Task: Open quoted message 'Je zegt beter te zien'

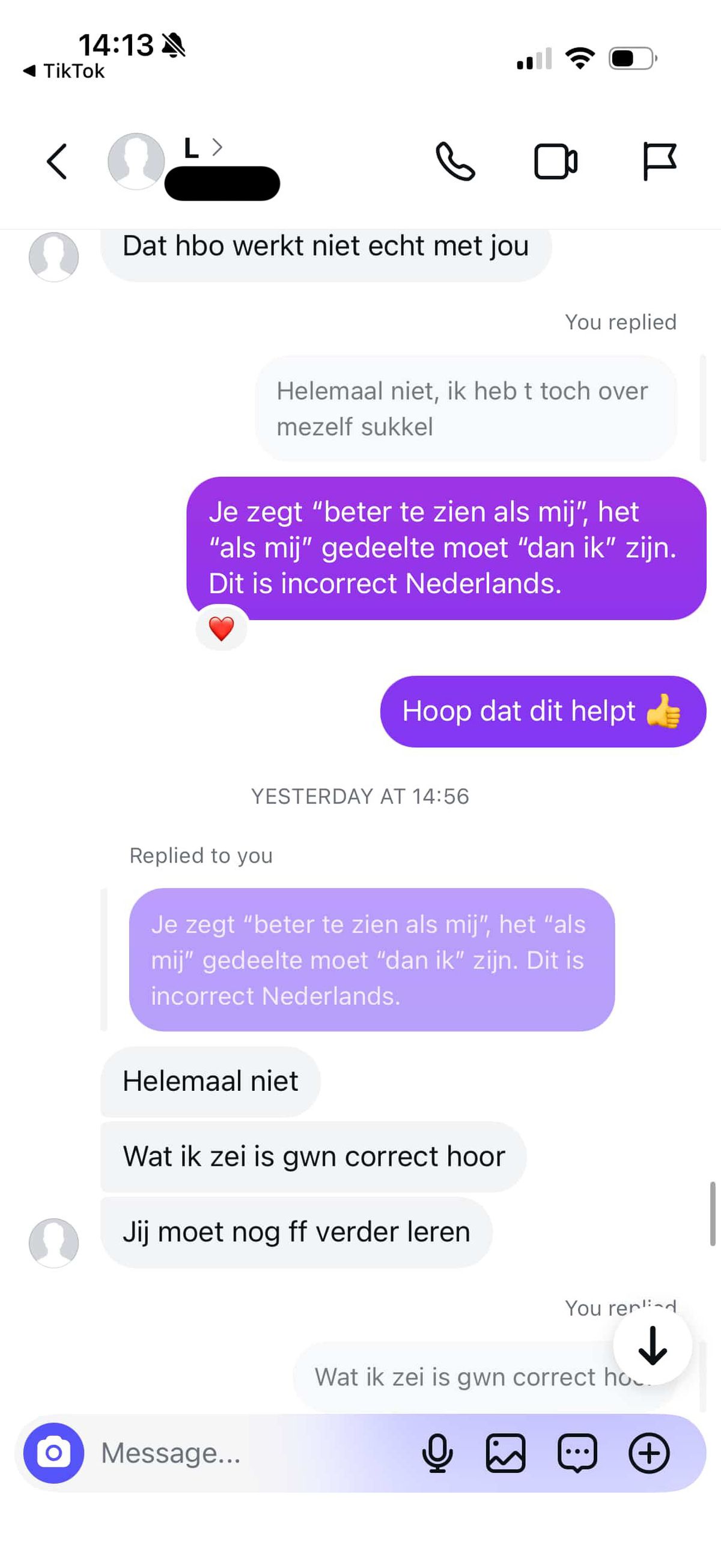Action: point(371,959)
